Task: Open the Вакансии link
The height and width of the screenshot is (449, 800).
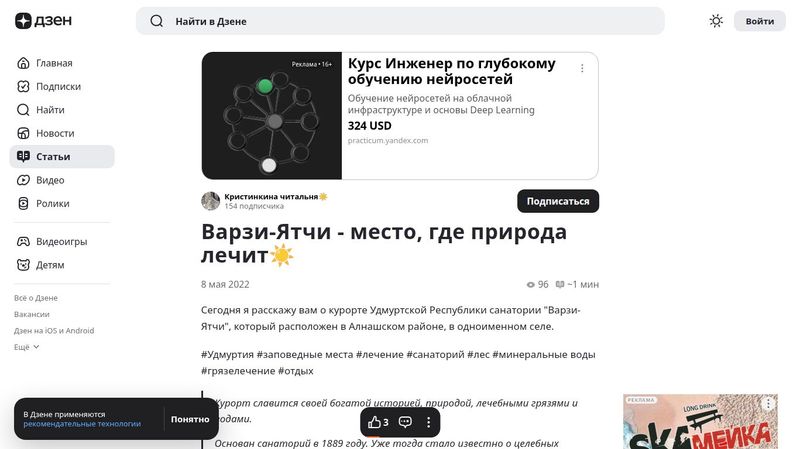Action: [32, 314]
